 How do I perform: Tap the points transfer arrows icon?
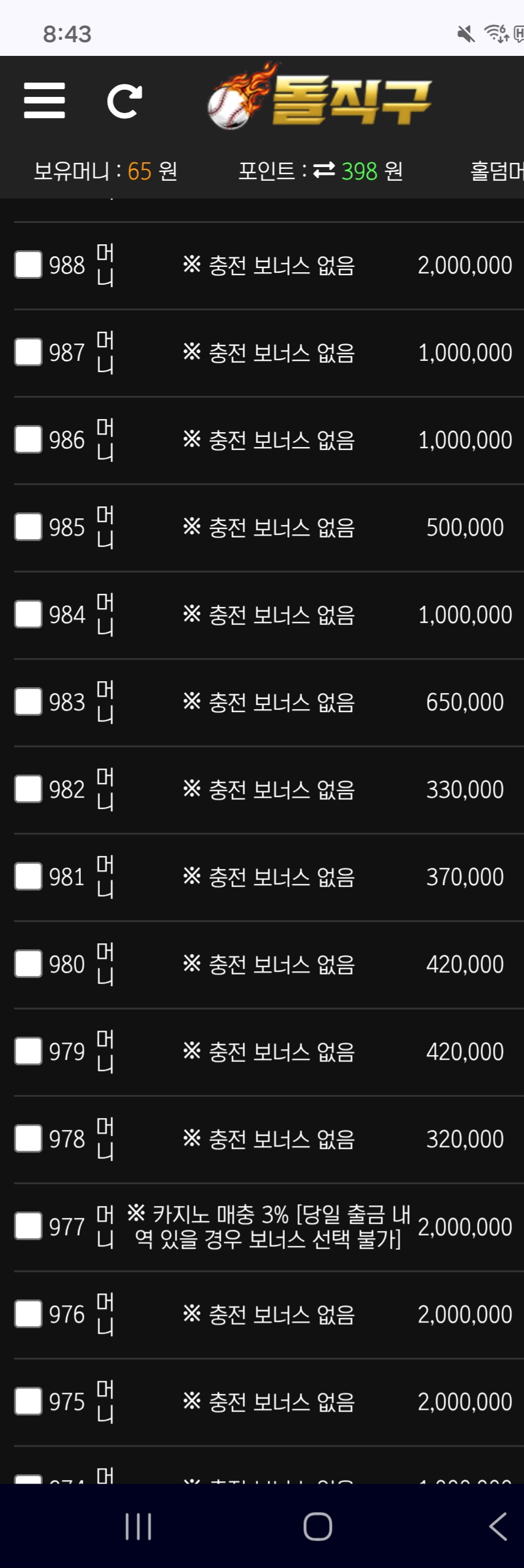[324, 171]
